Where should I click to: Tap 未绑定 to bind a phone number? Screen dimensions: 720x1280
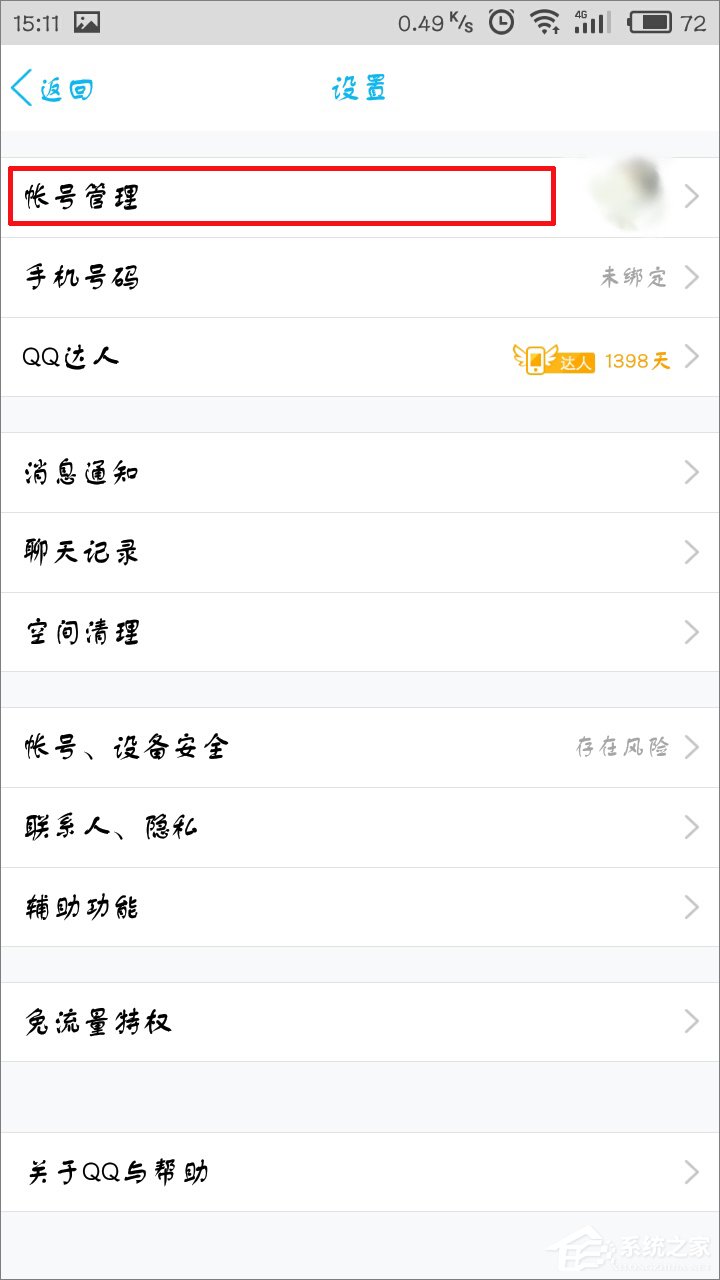click(637, 277)
